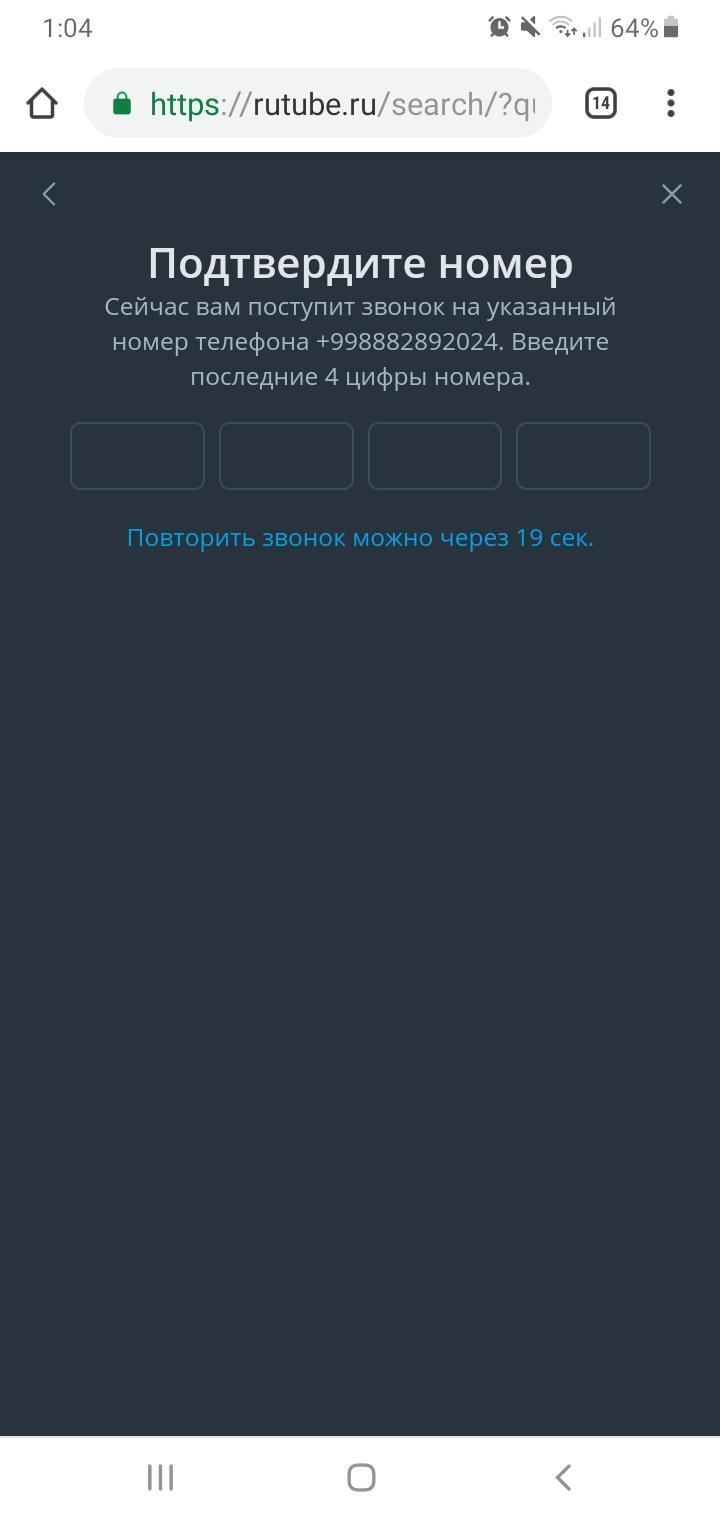The image size is (720, 1520).
Task: Select the second code digit field
Action: [x=286, y=456]
